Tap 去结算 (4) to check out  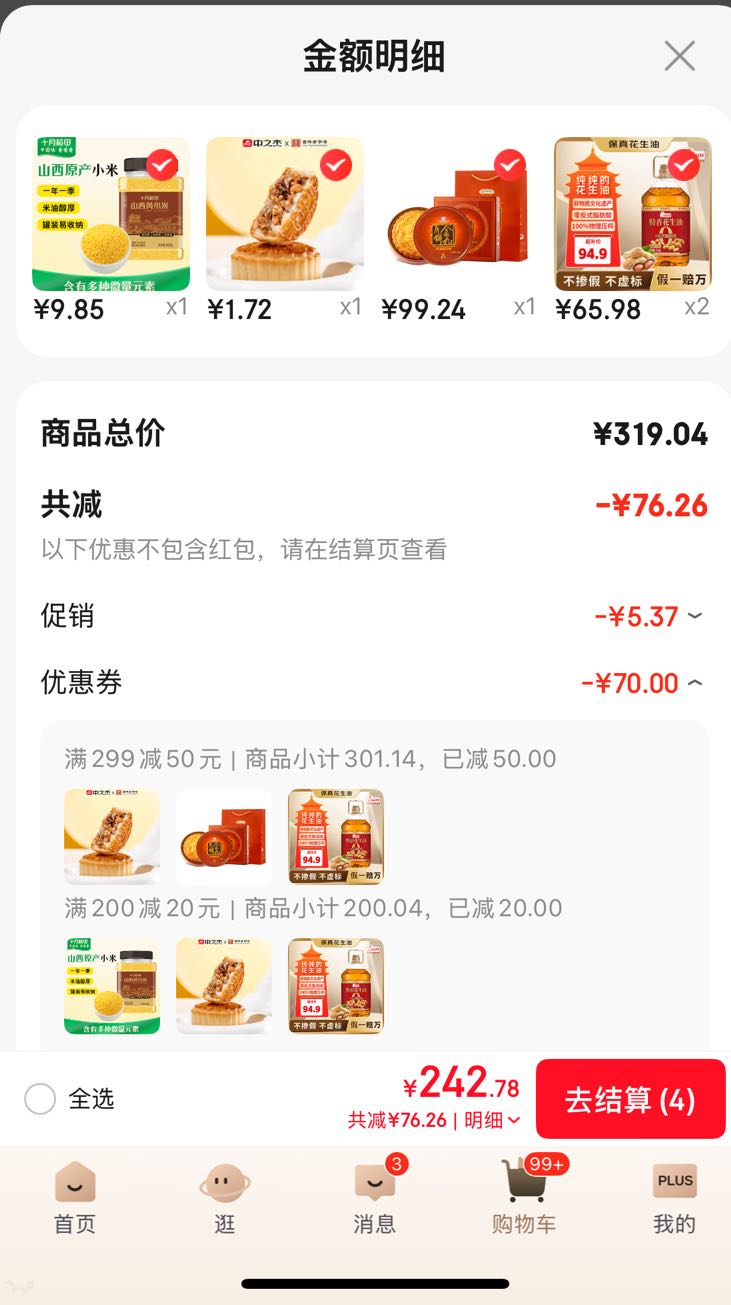(630, 1099)
